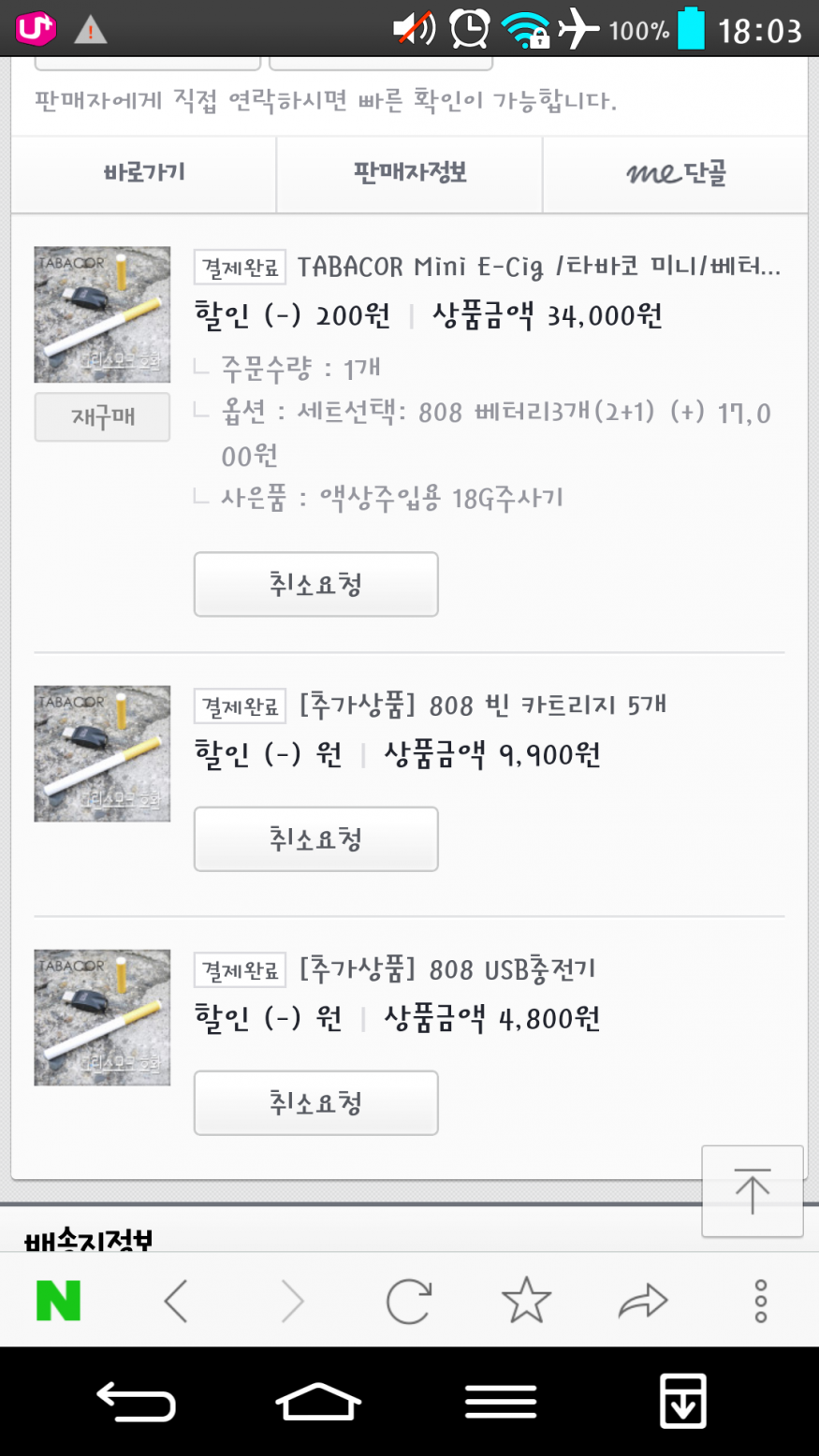
Task: Open 808 빈 카트리지 product image
Action: (x=102, y=753)
